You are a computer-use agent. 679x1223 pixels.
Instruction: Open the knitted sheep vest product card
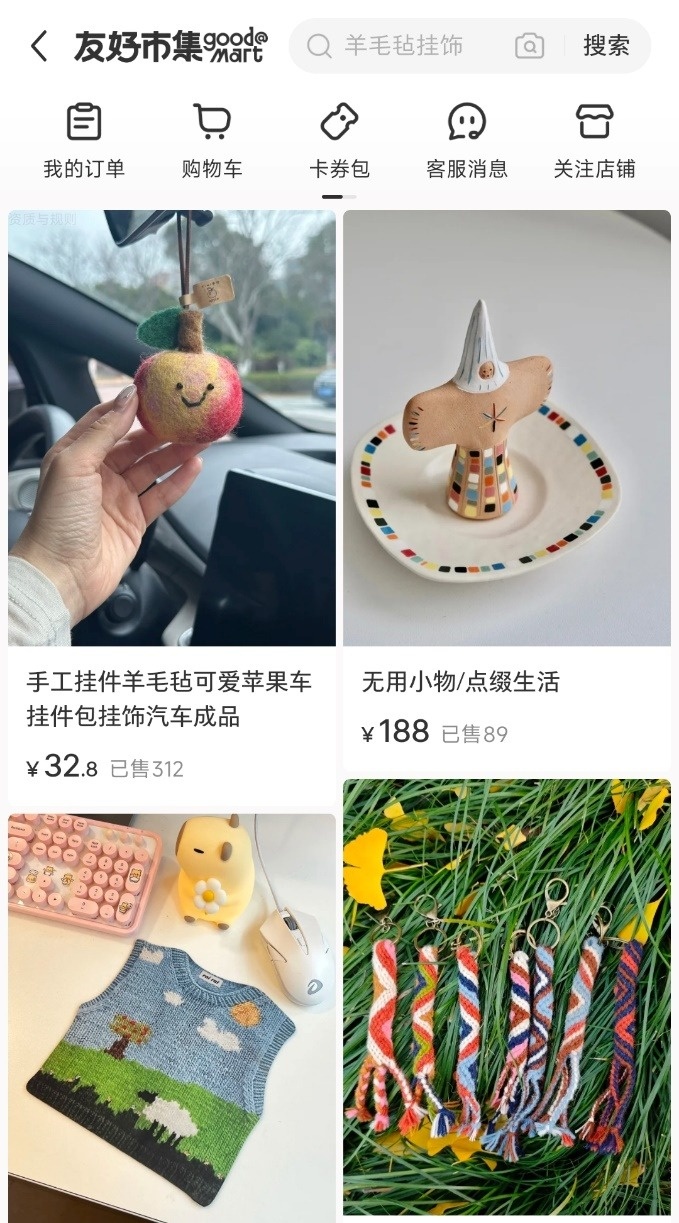[x=172, y=1010]
